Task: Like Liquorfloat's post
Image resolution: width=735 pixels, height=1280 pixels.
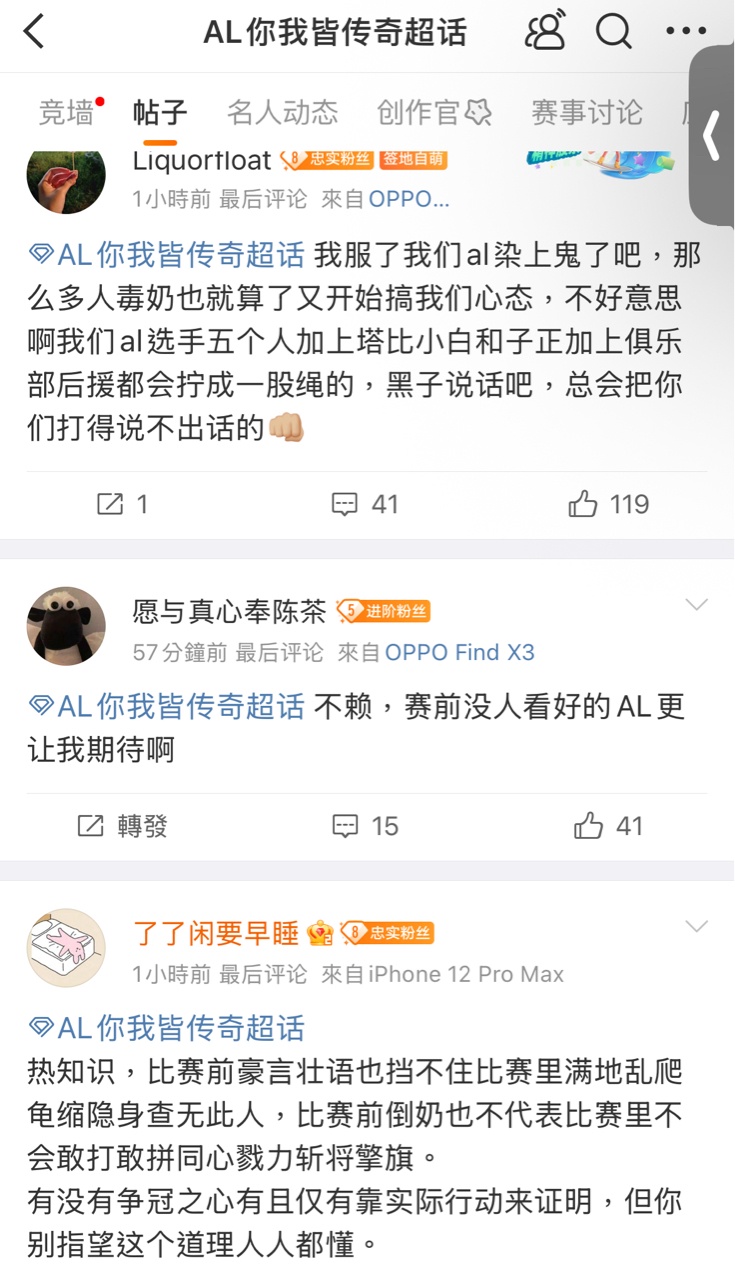Action: [608, 504]
